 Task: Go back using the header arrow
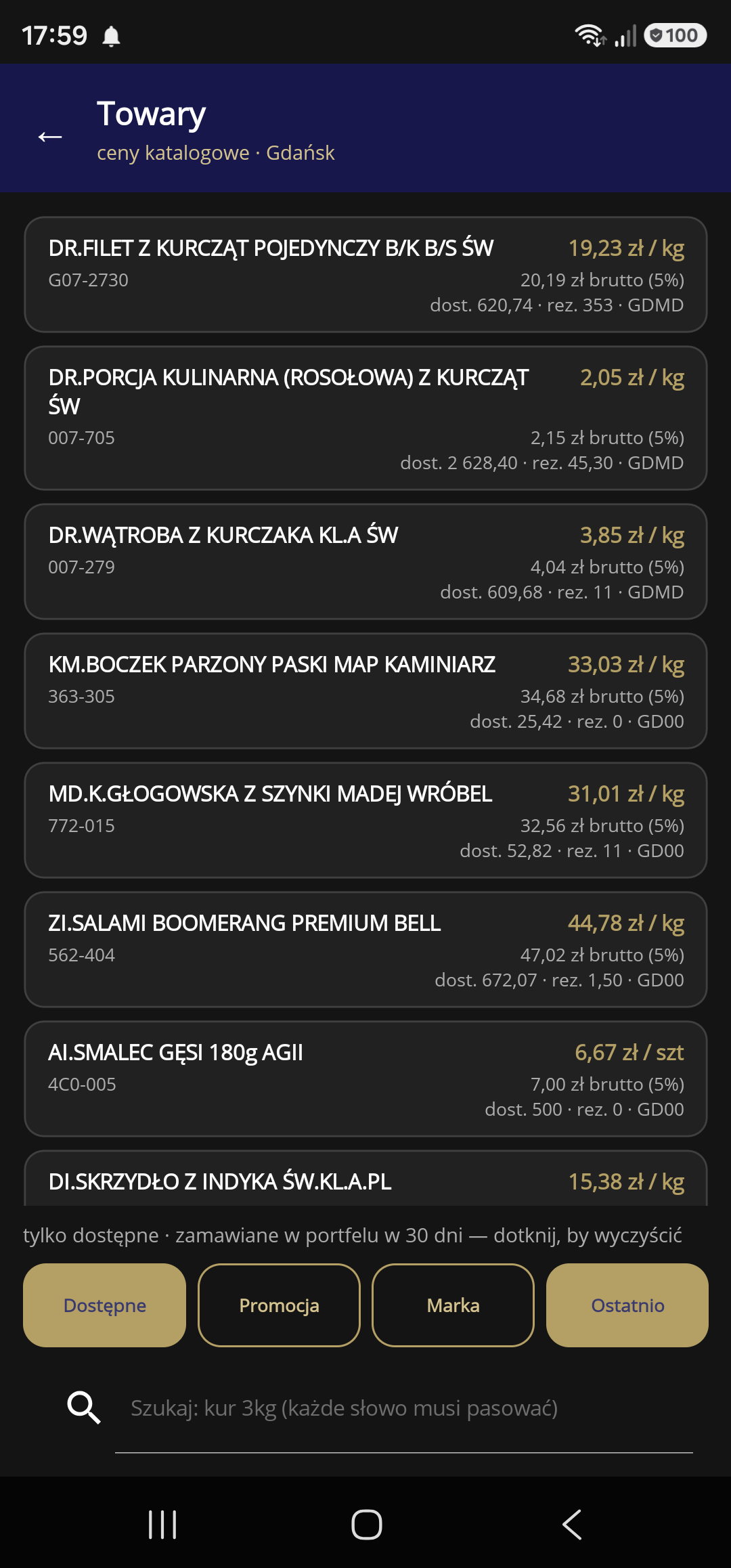(50, 137)
